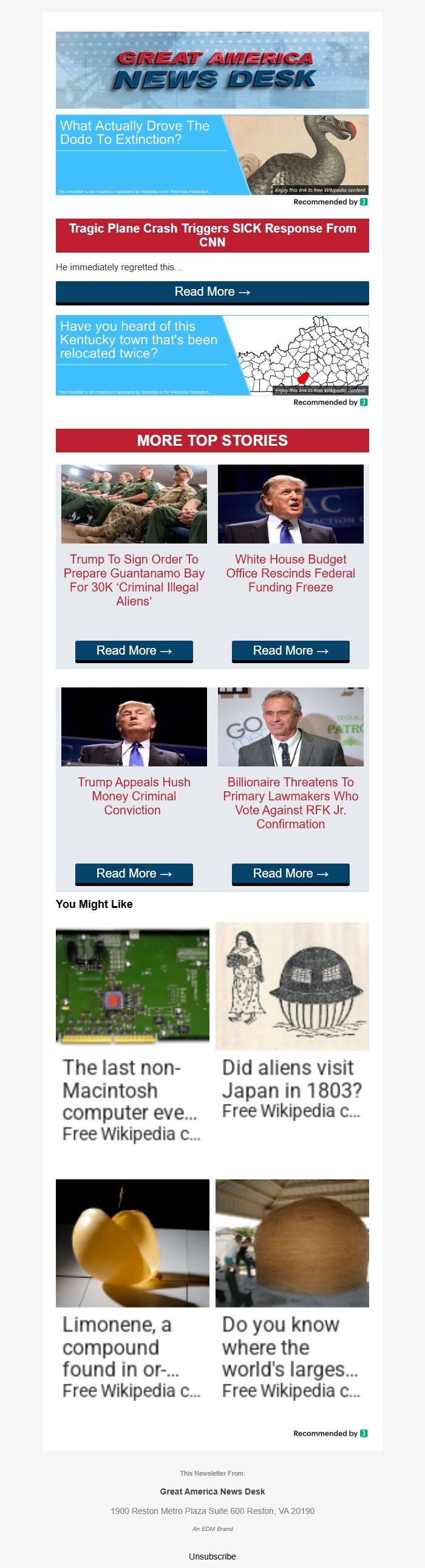Read more on RFK Jr. confirmation
This screenshot has height=1568, width=425.
(x=290, y=873)
